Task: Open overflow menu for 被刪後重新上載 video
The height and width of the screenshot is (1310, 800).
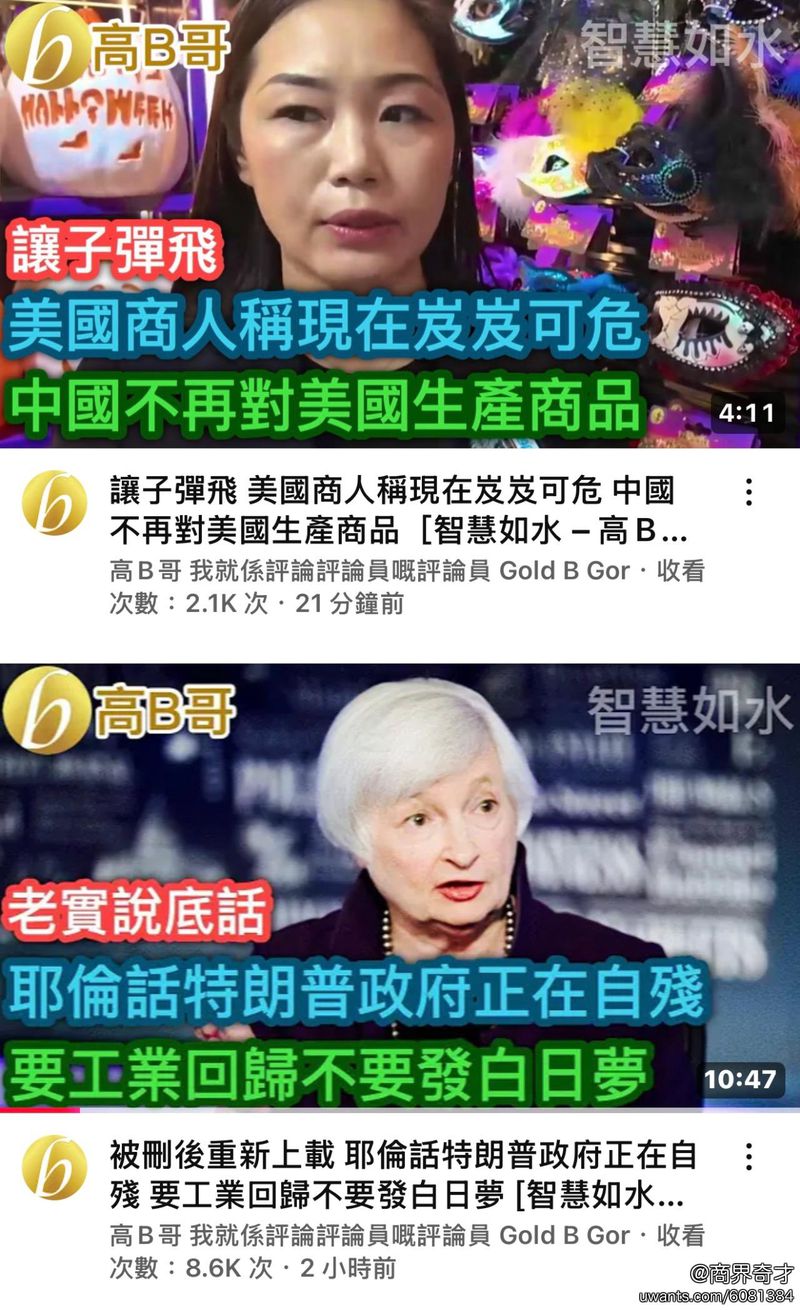Action: click(748, 1157)
